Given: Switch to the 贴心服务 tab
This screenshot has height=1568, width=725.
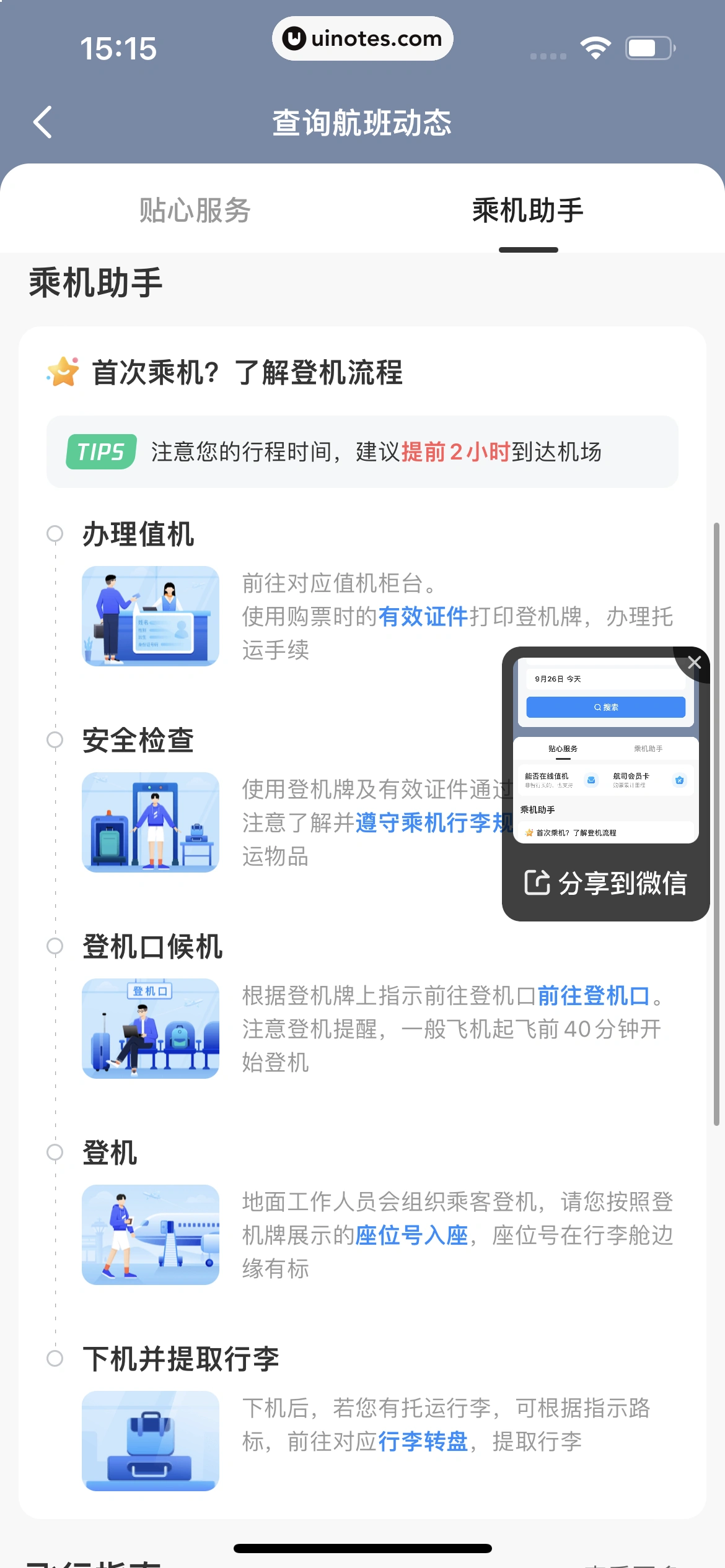Looking at the screenshot, I should [x=195, y=211].
